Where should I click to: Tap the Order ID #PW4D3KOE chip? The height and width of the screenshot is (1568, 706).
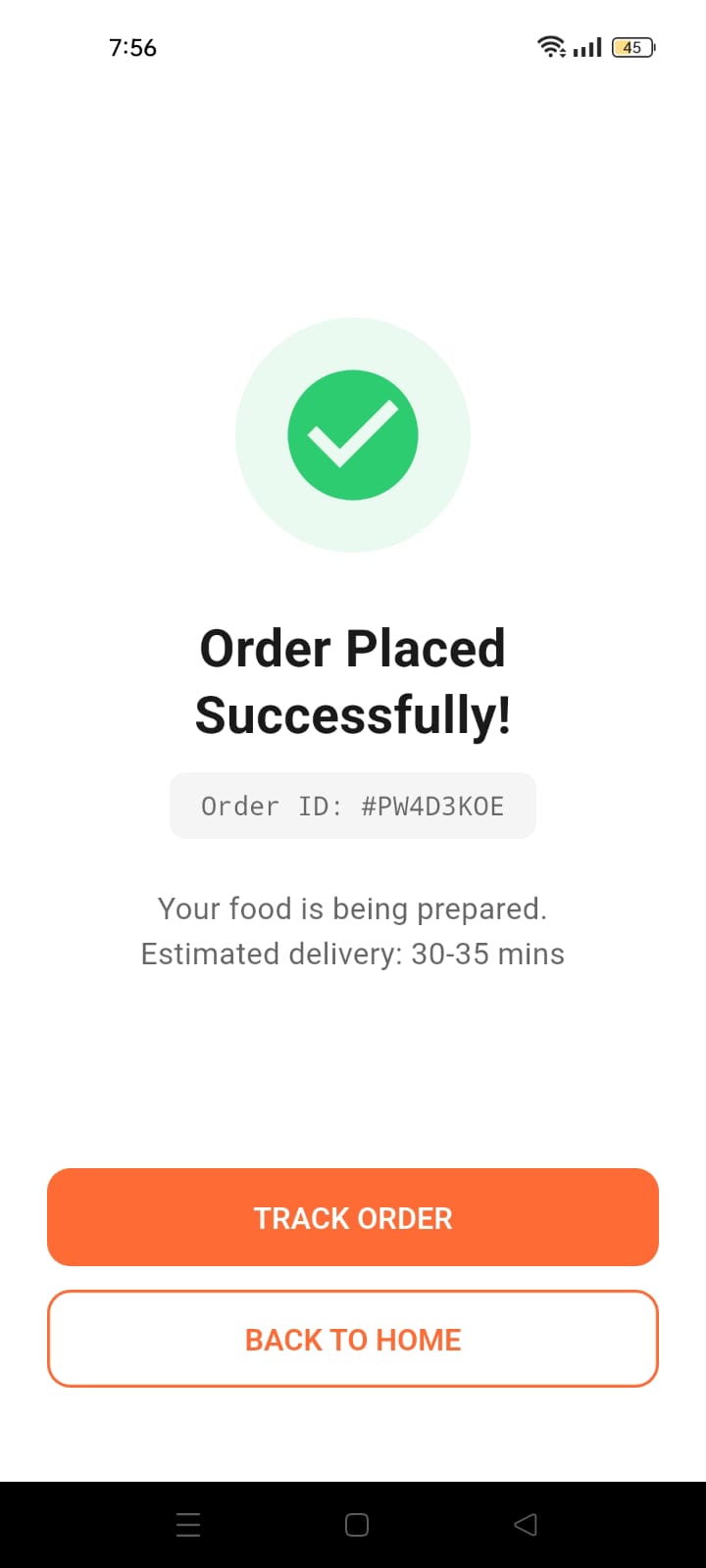353,806
